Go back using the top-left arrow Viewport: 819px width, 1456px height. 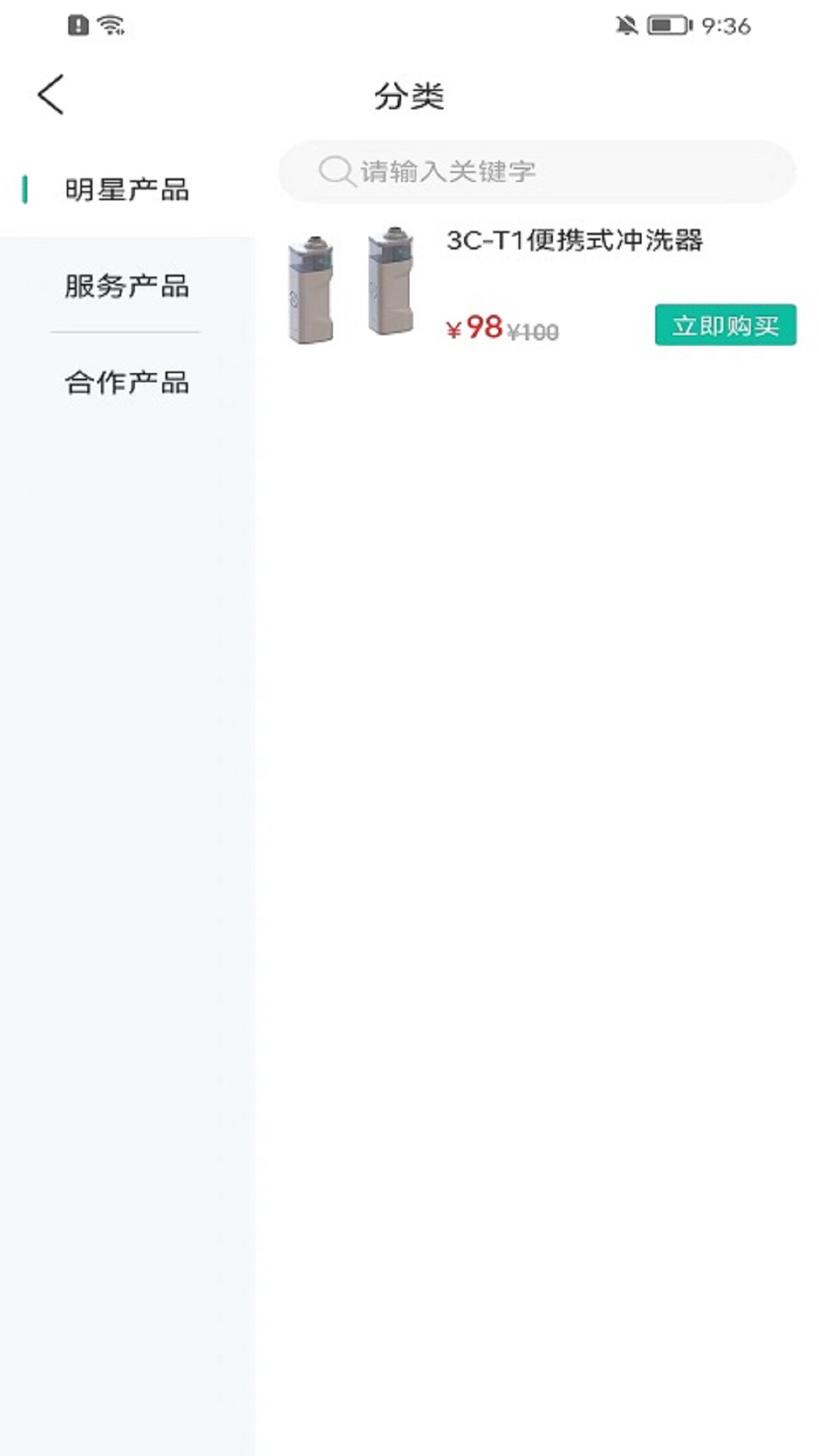point(51,96)
